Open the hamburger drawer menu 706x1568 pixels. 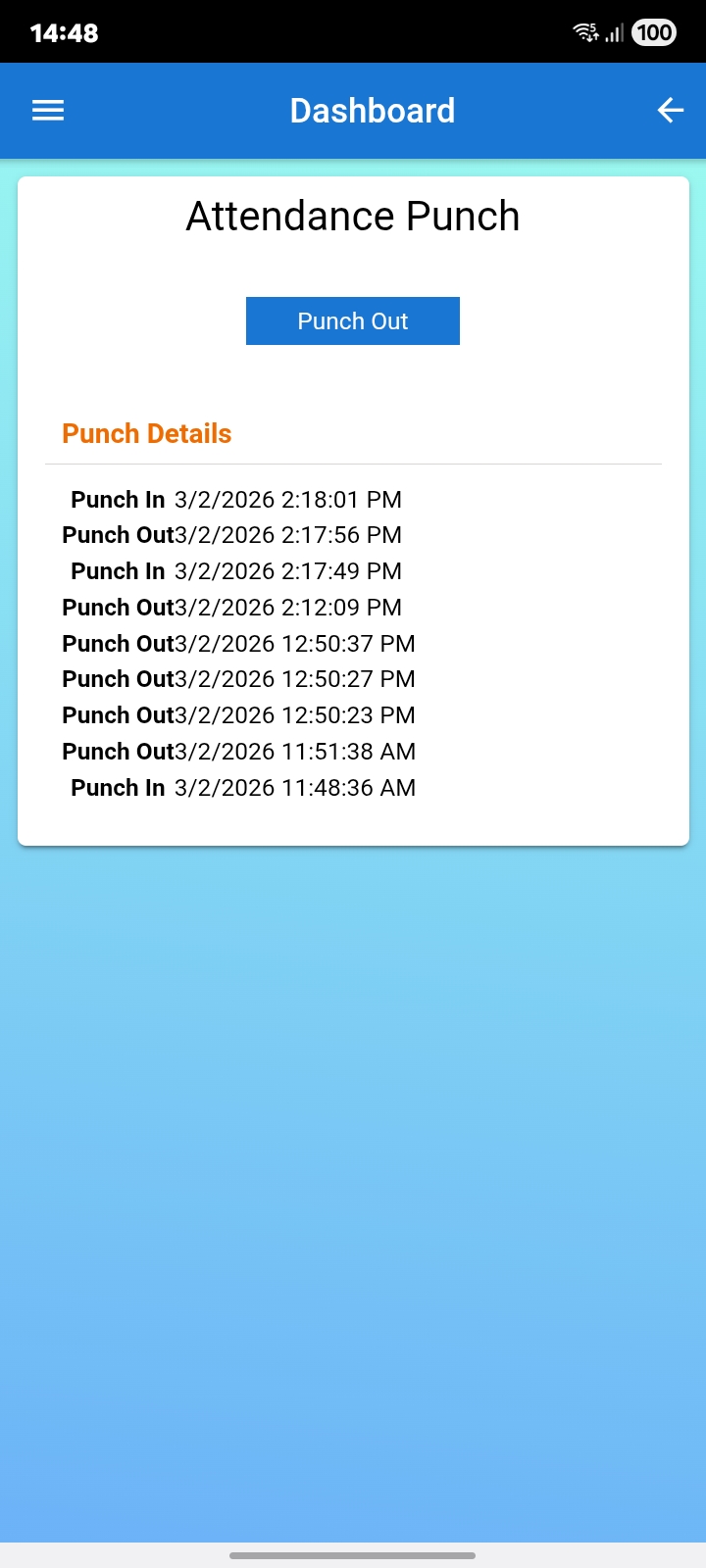coord(48,111)
